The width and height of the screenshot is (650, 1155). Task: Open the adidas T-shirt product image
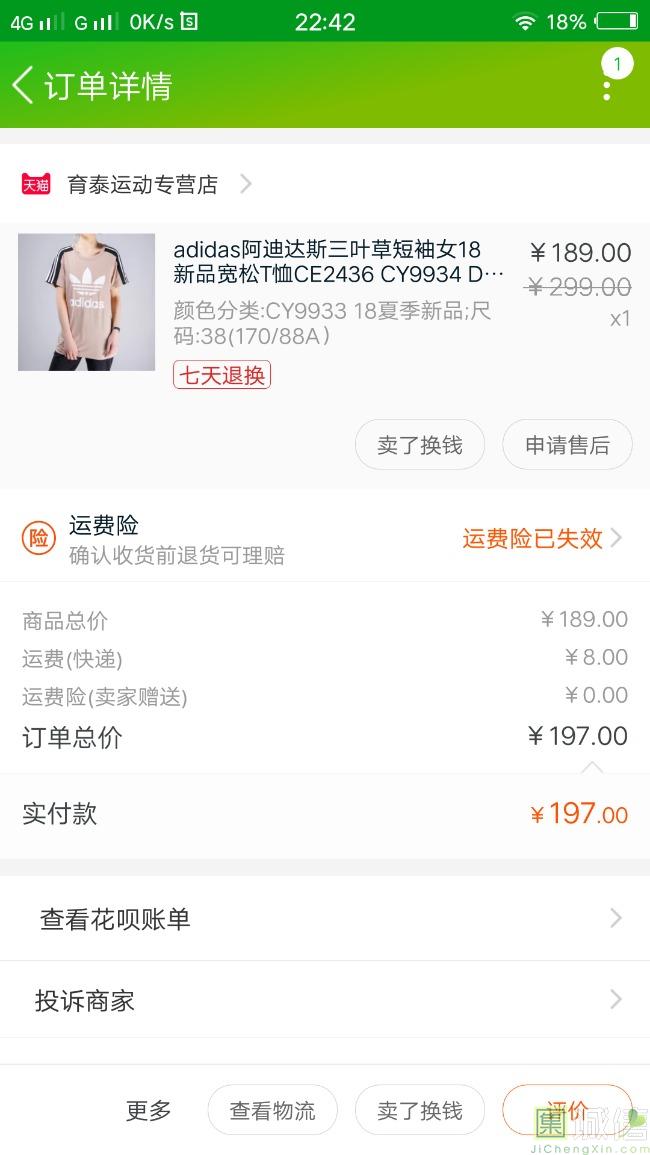[x=87, y=302]
